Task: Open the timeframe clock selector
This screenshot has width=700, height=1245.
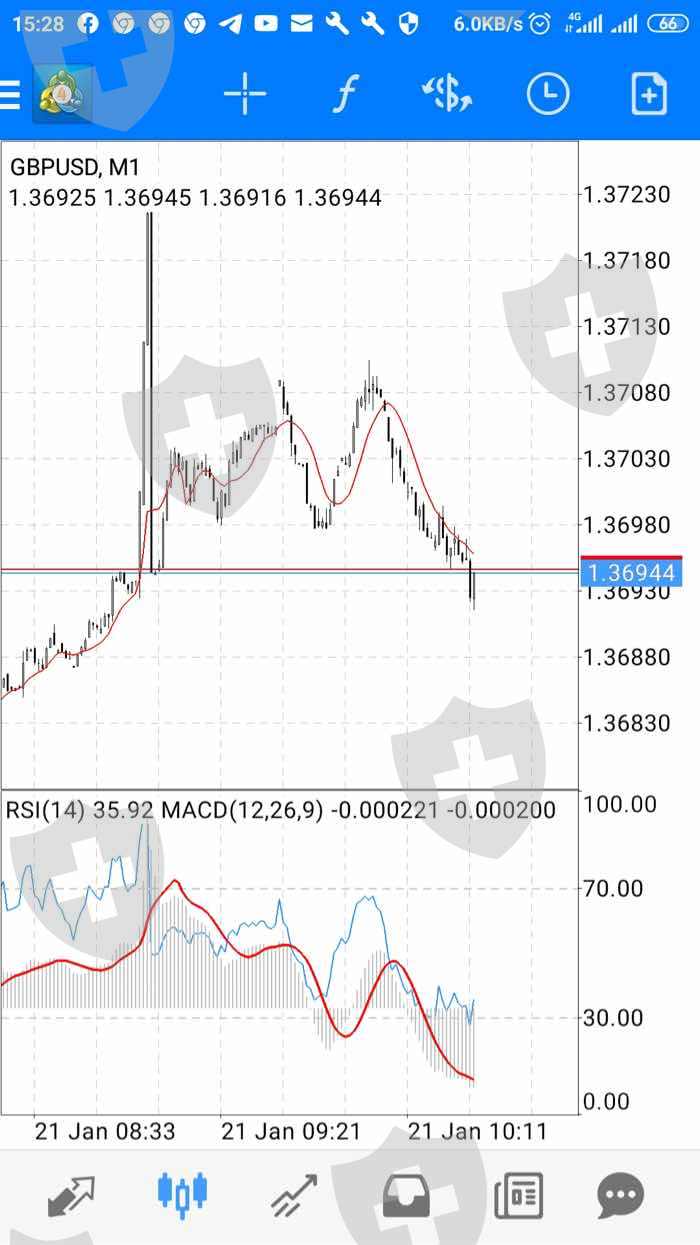Action: (x=548, y=95)
